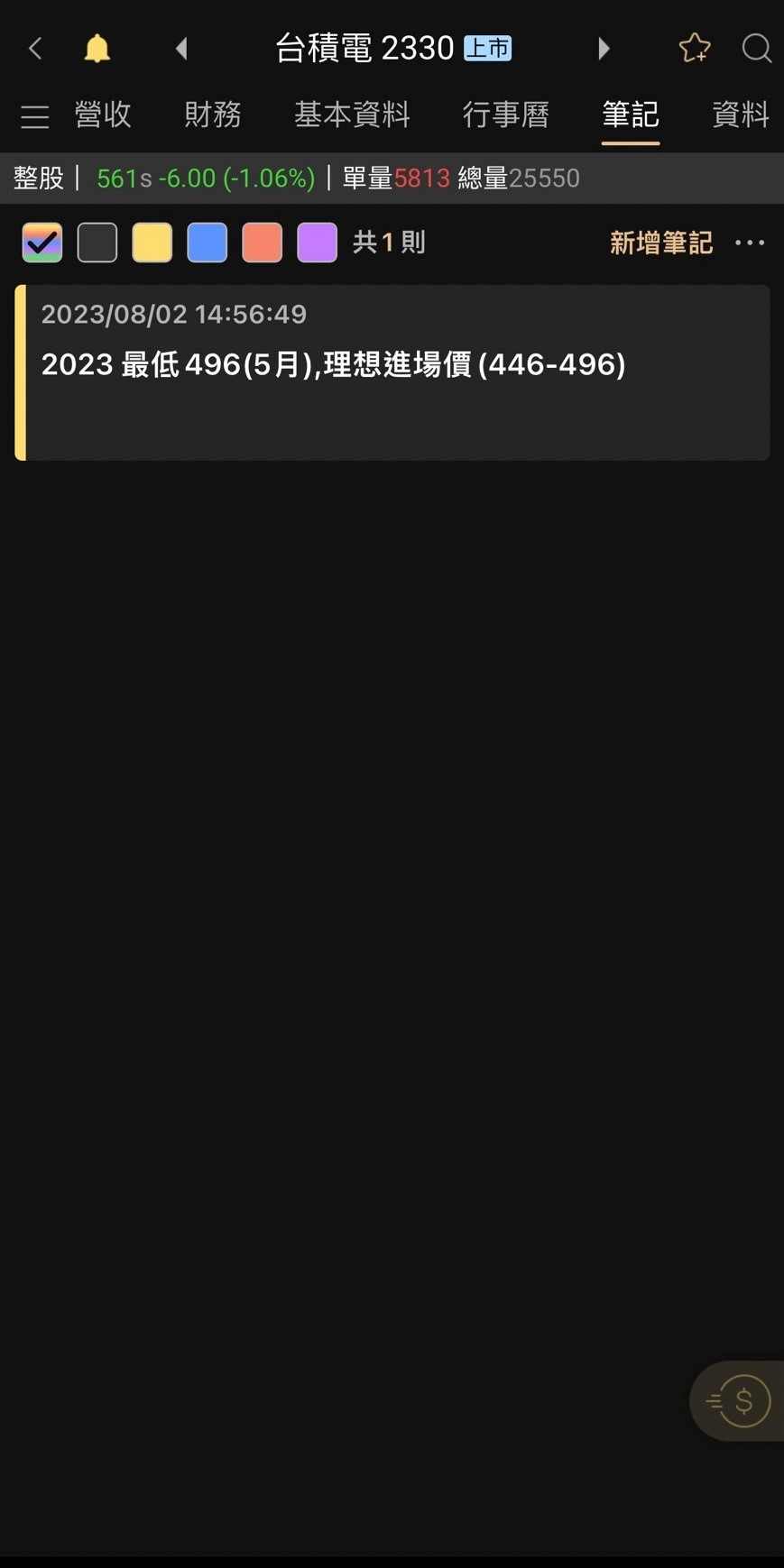Viewport: 784px width, 1568px height.
Task: Switch to the 財務 tab
Action: (x=213, y=115)
